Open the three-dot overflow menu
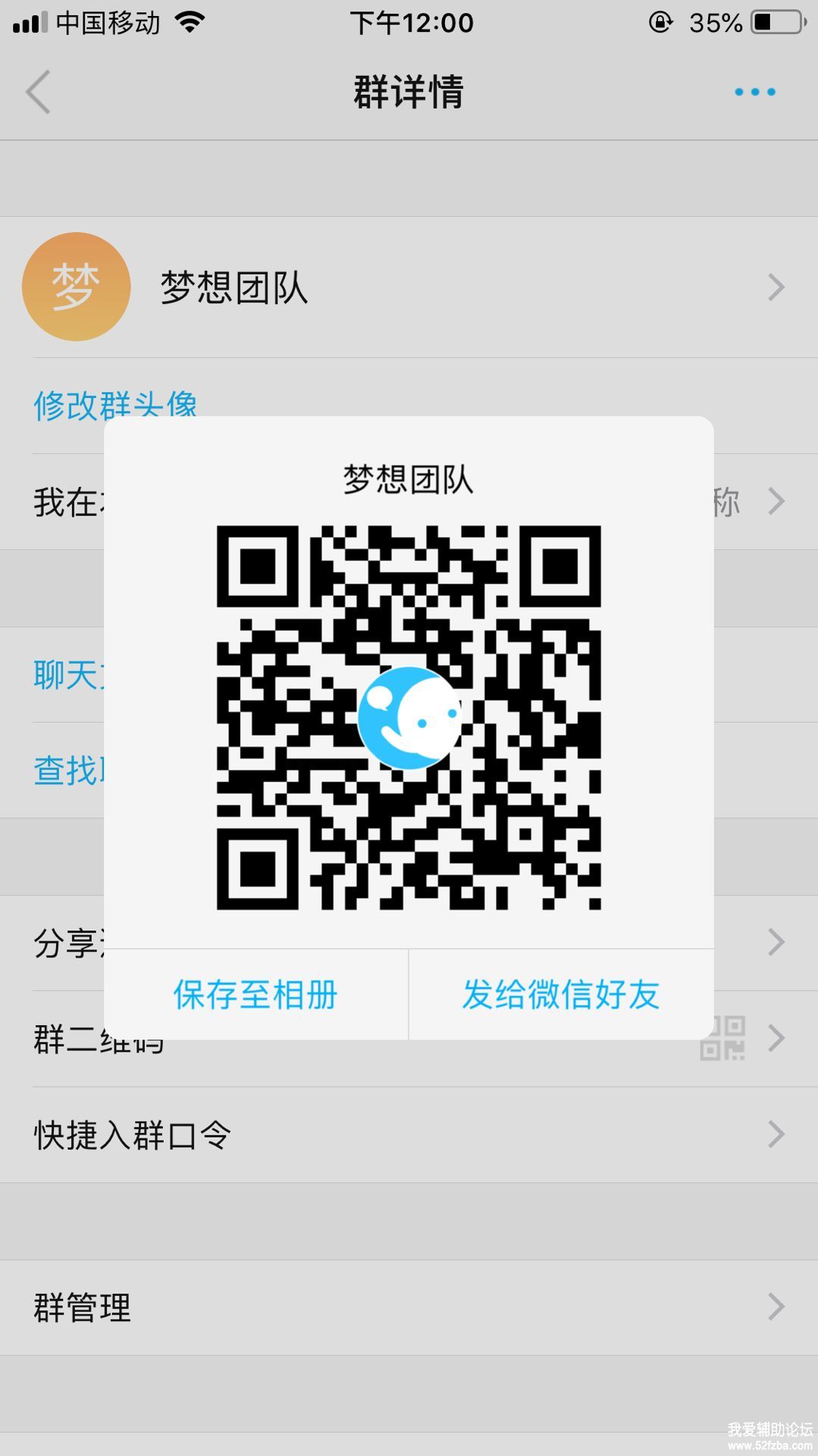This screenshot has width=818, height=1456. point(754,92)
